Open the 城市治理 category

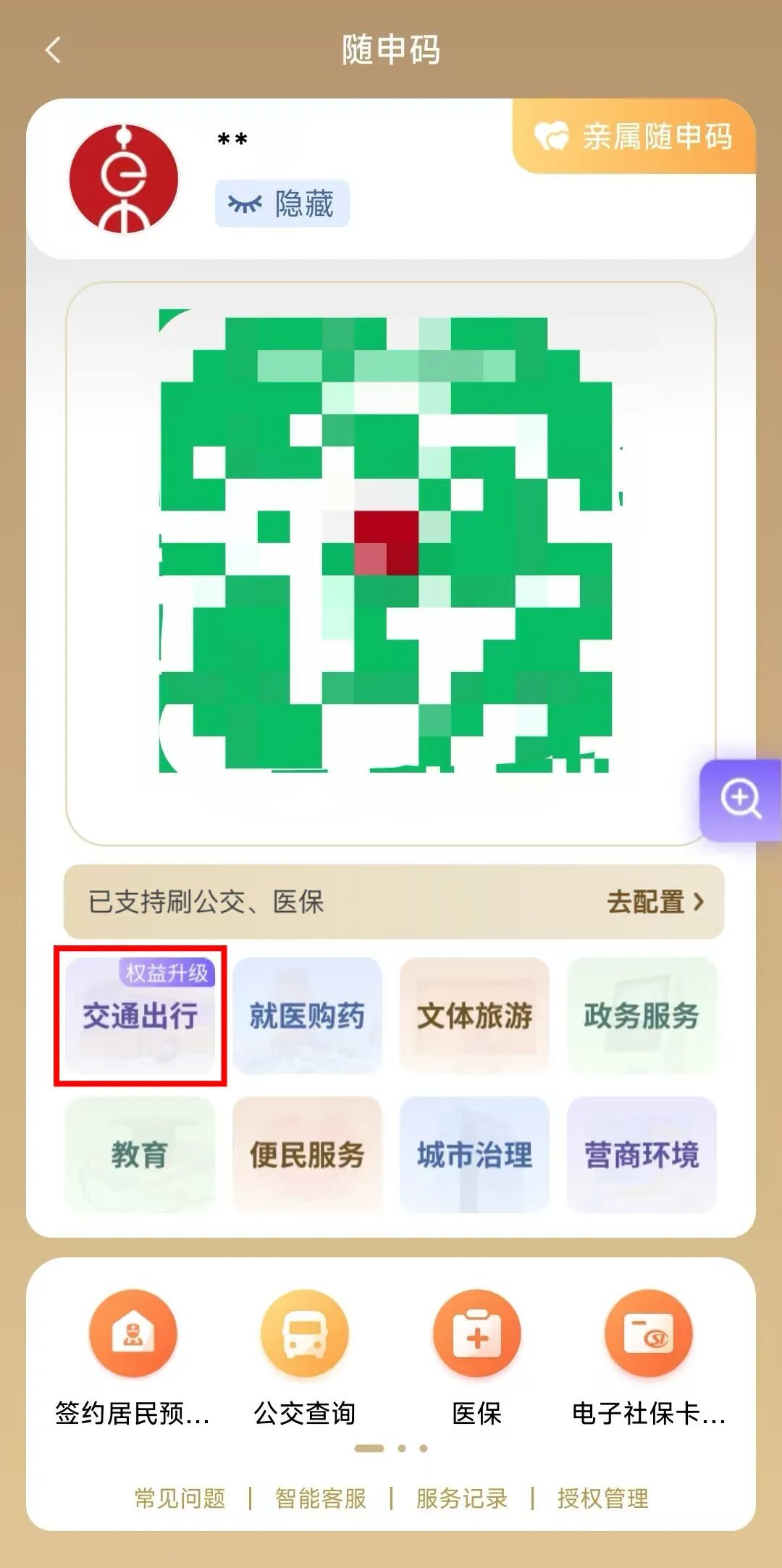(474, 1154)
